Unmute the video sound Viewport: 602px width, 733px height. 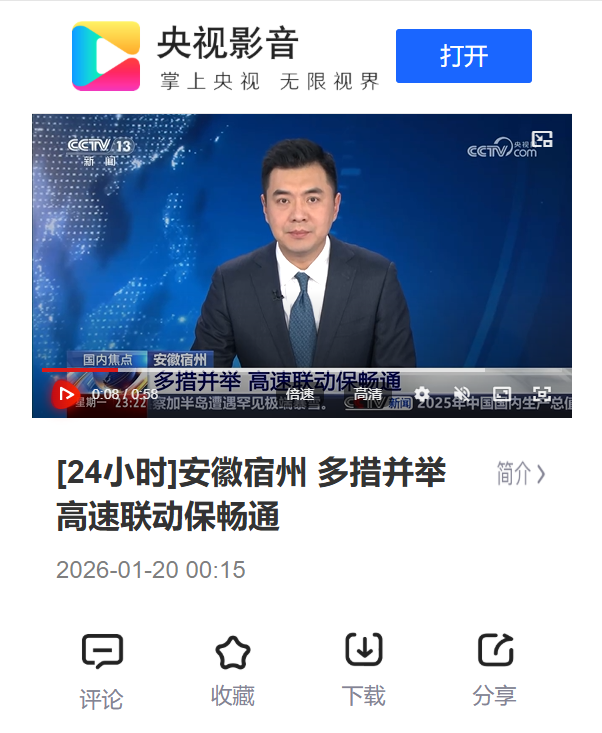click(462, 395)
